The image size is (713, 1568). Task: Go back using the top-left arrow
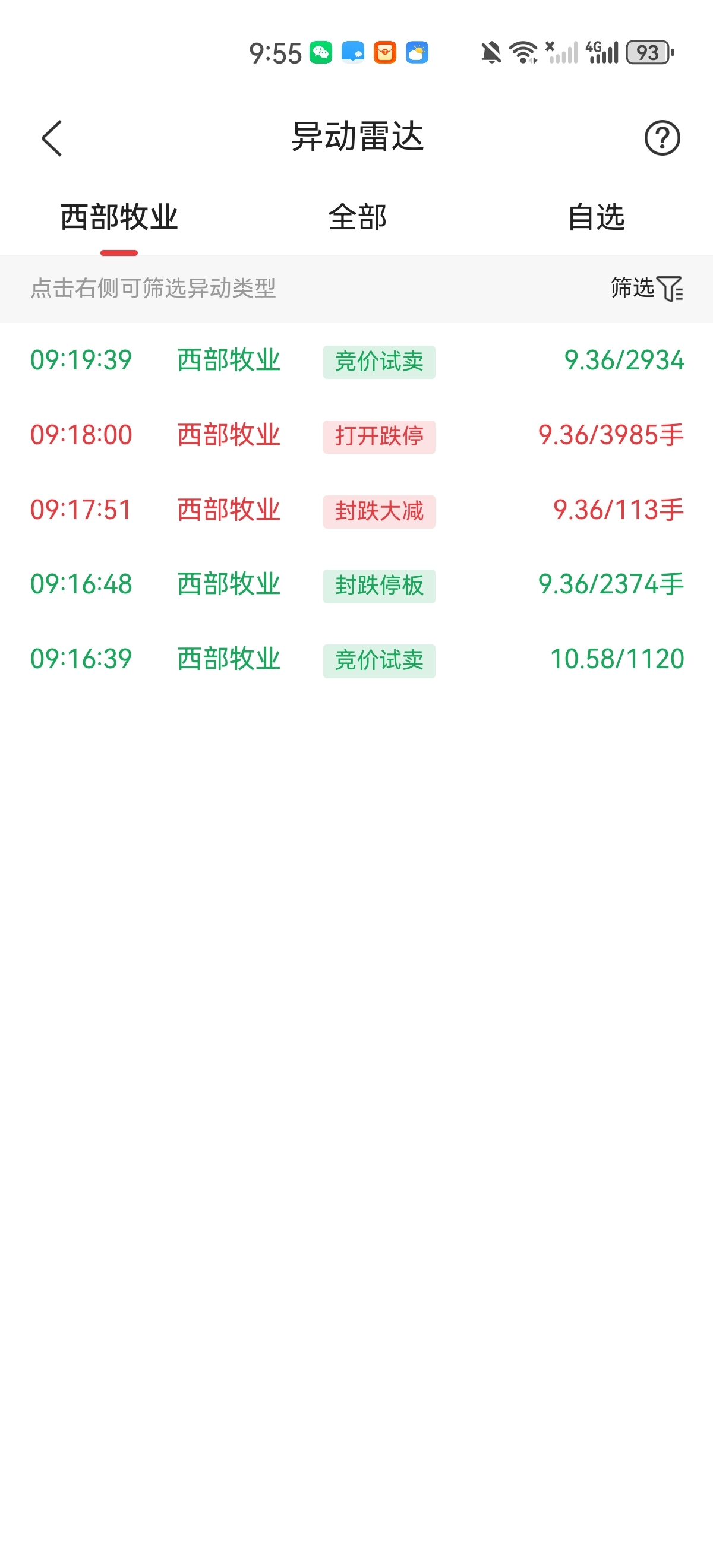[x=52, y=138]
